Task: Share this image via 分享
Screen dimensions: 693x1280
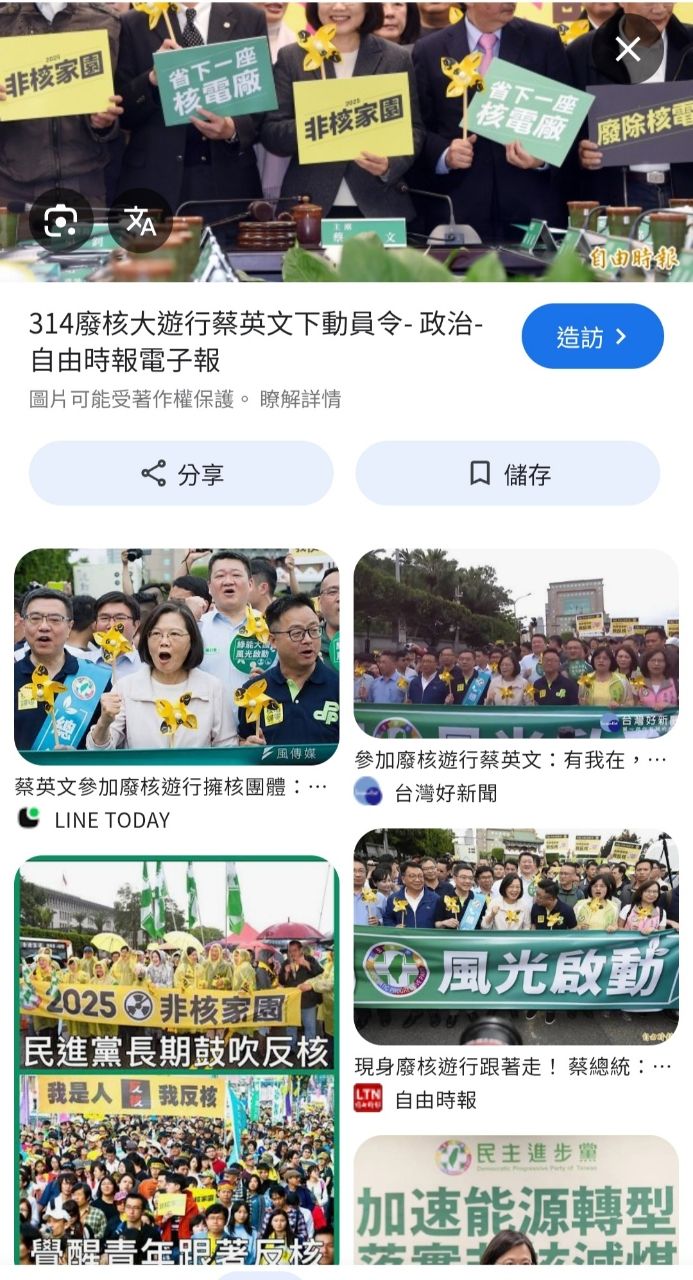Action: (181, 473)
